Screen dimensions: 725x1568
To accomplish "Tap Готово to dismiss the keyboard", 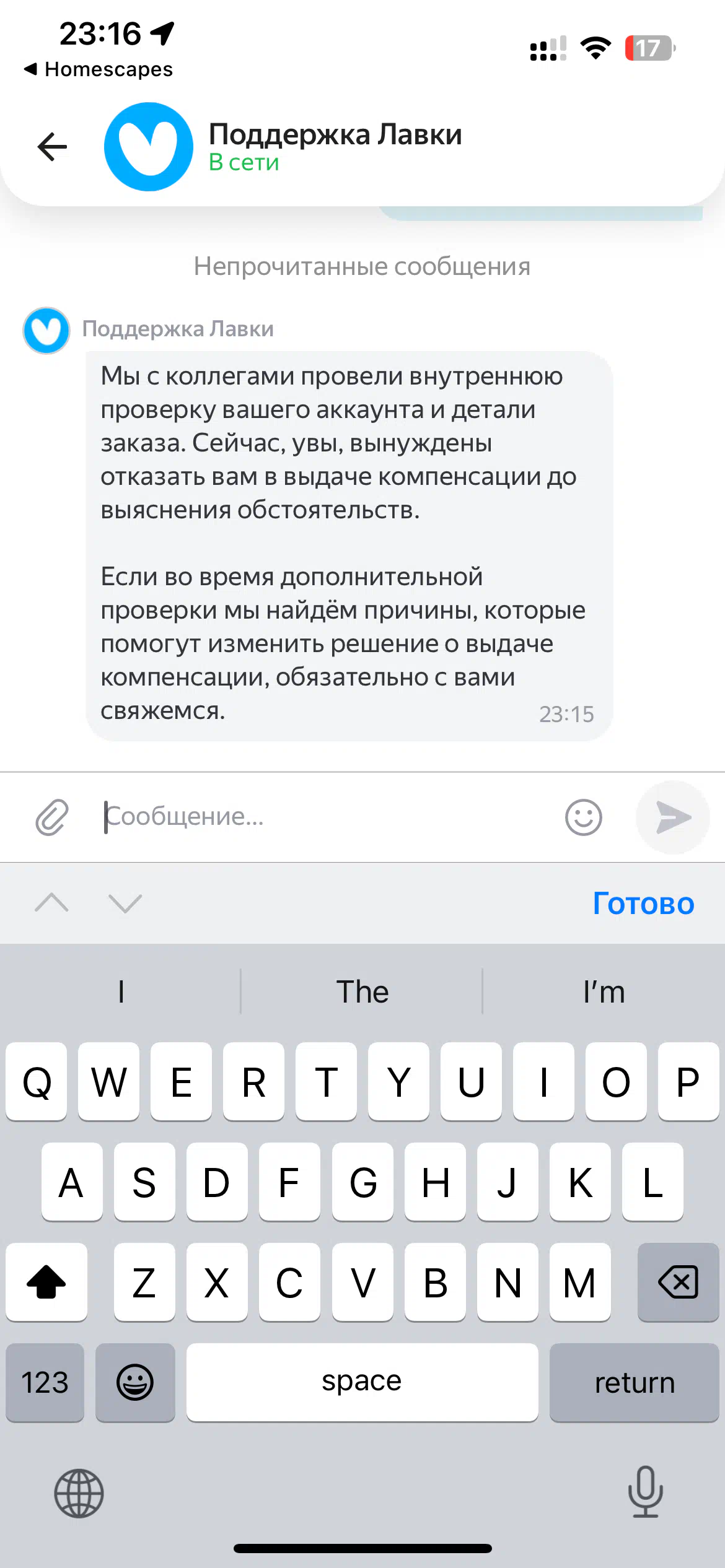I will [643, 904].
